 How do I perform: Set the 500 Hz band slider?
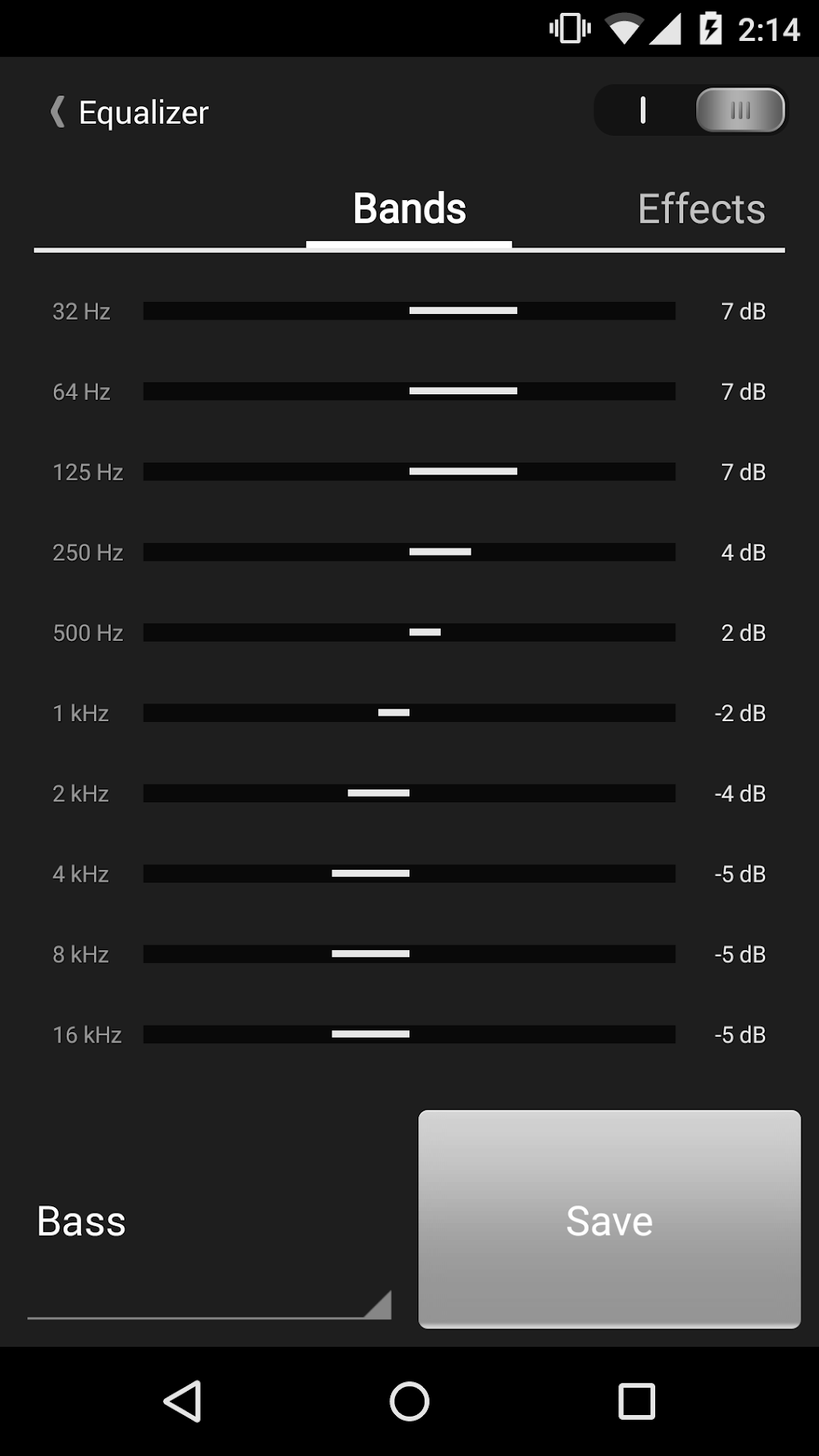click(409, 632)
